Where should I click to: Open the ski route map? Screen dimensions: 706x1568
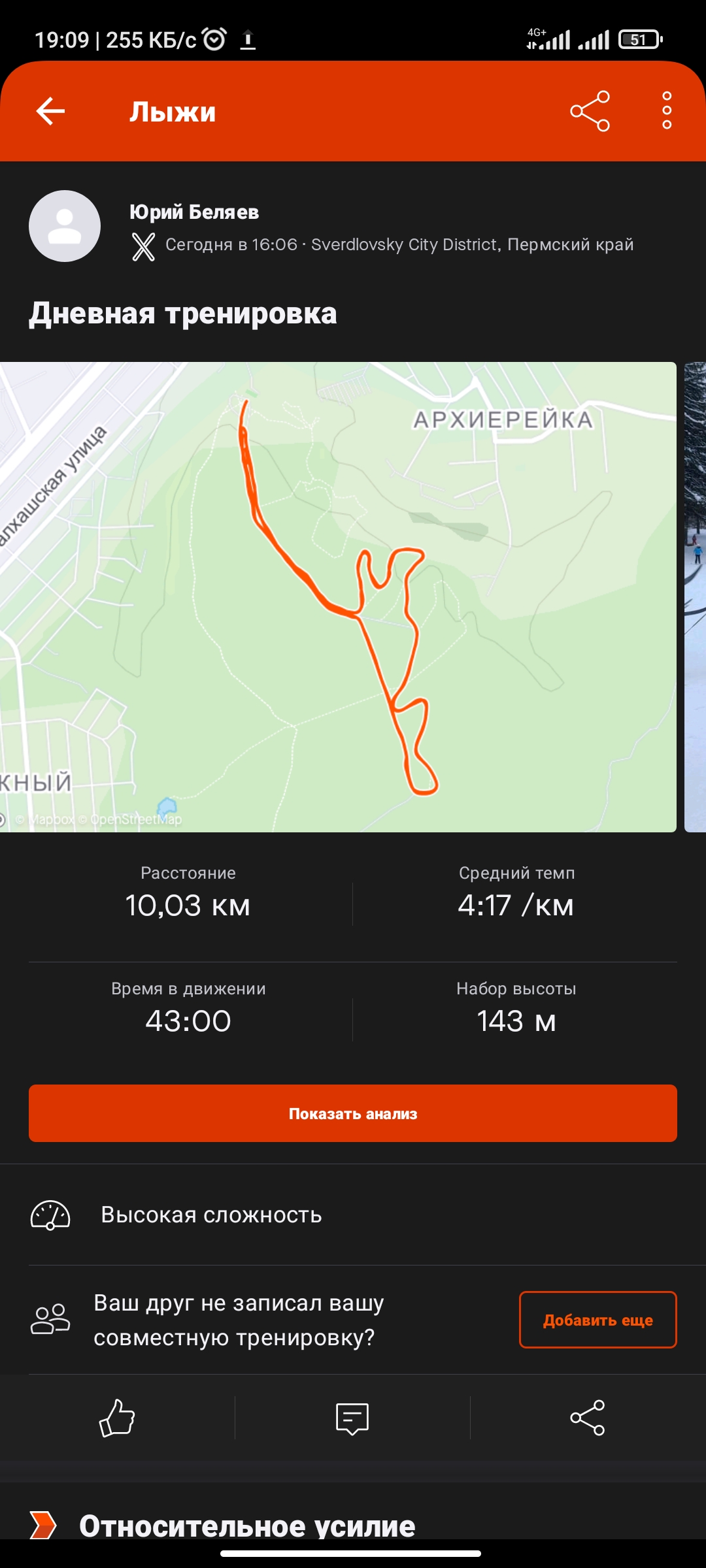338,596
